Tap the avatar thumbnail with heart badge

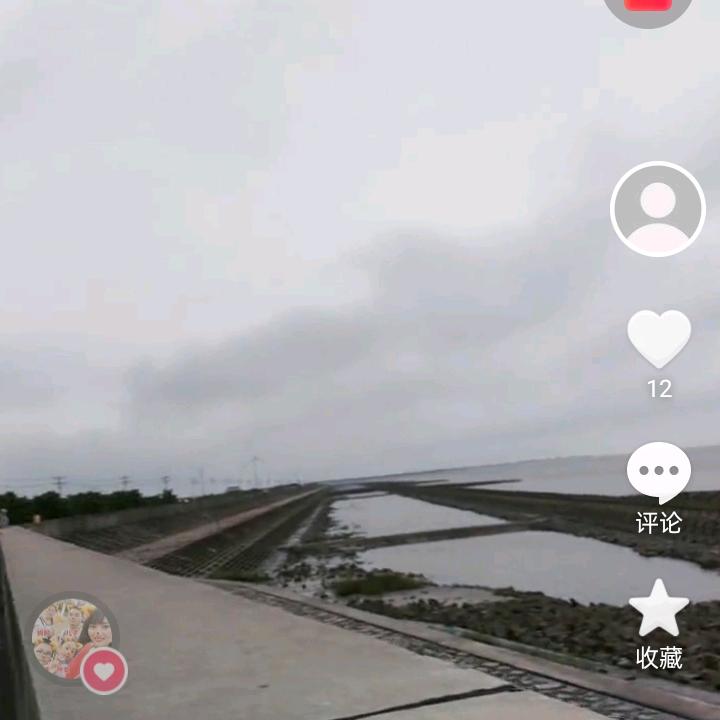(73, 640)
